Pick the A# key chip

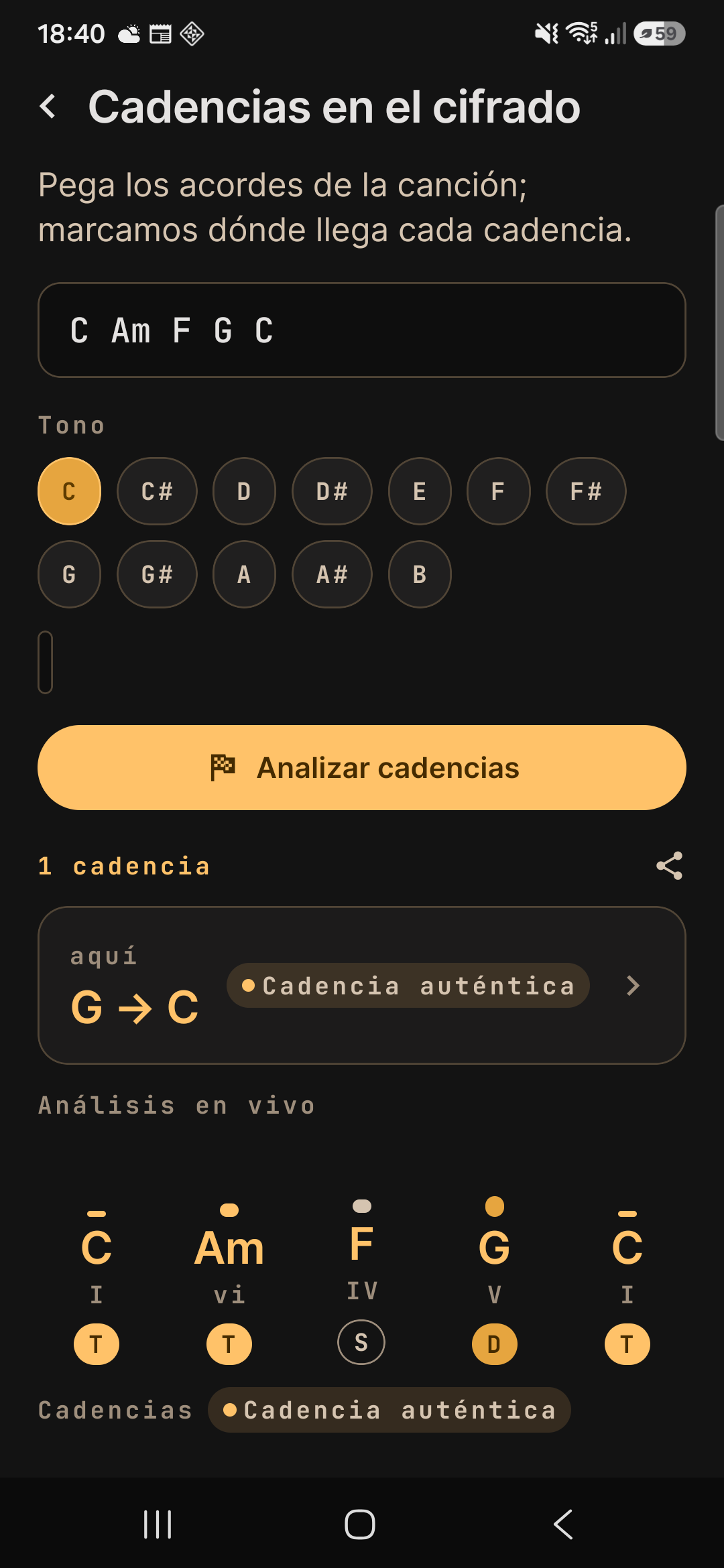coord(332,574)
